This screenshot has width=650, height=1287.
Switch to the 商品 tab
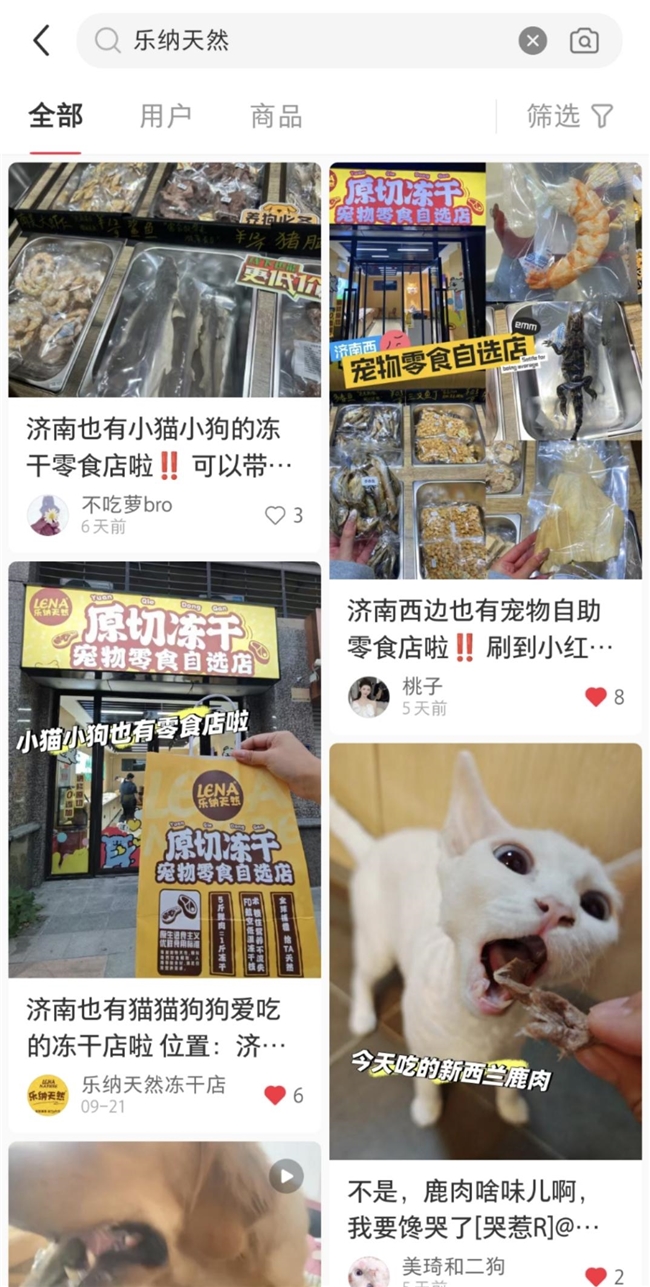point(276,116)
